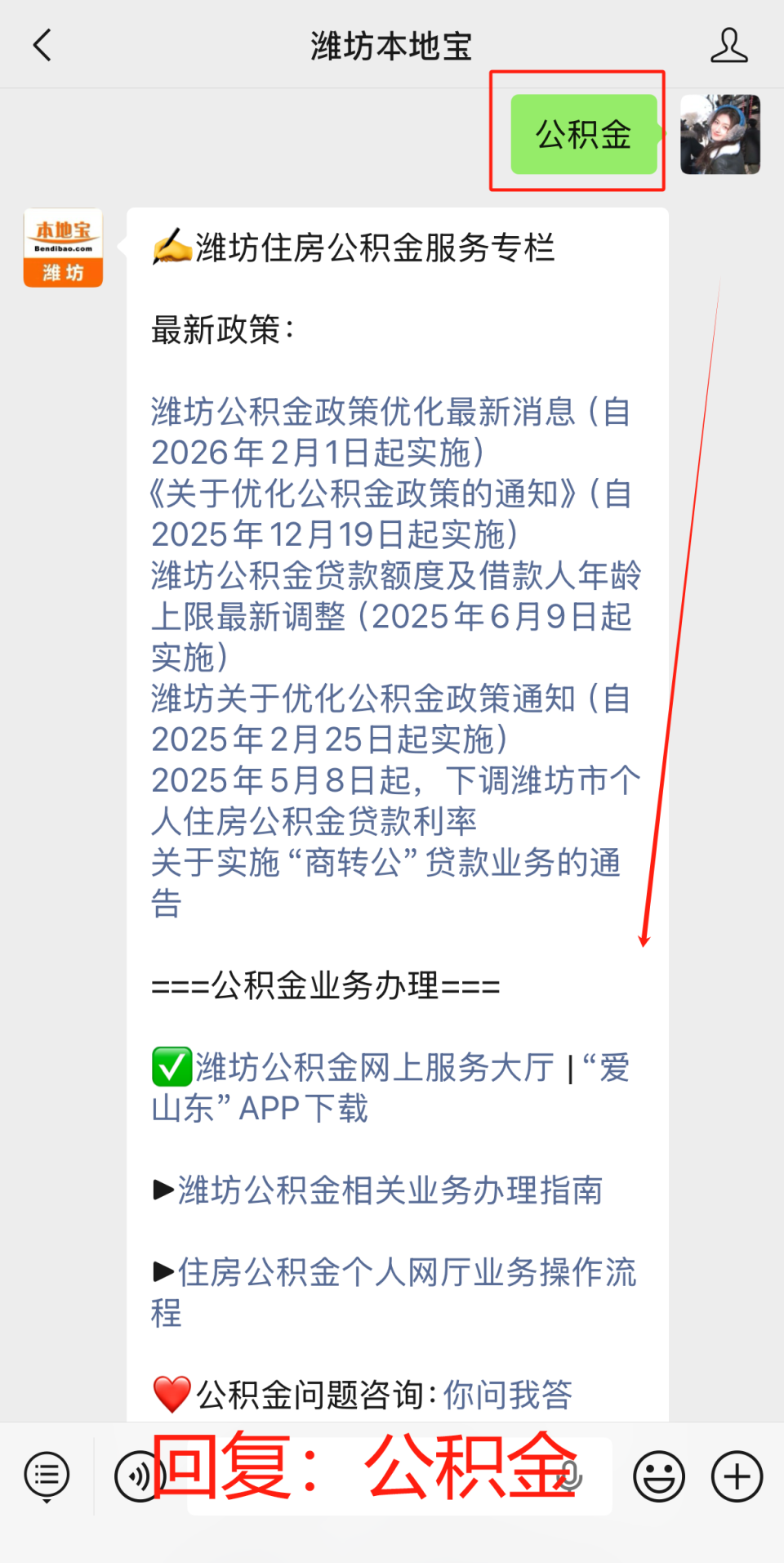The width and height of the screenshot is (784, 1563).
Task: Open the emoji picker
Action: pyautogui.click(x=658, y=1475)
